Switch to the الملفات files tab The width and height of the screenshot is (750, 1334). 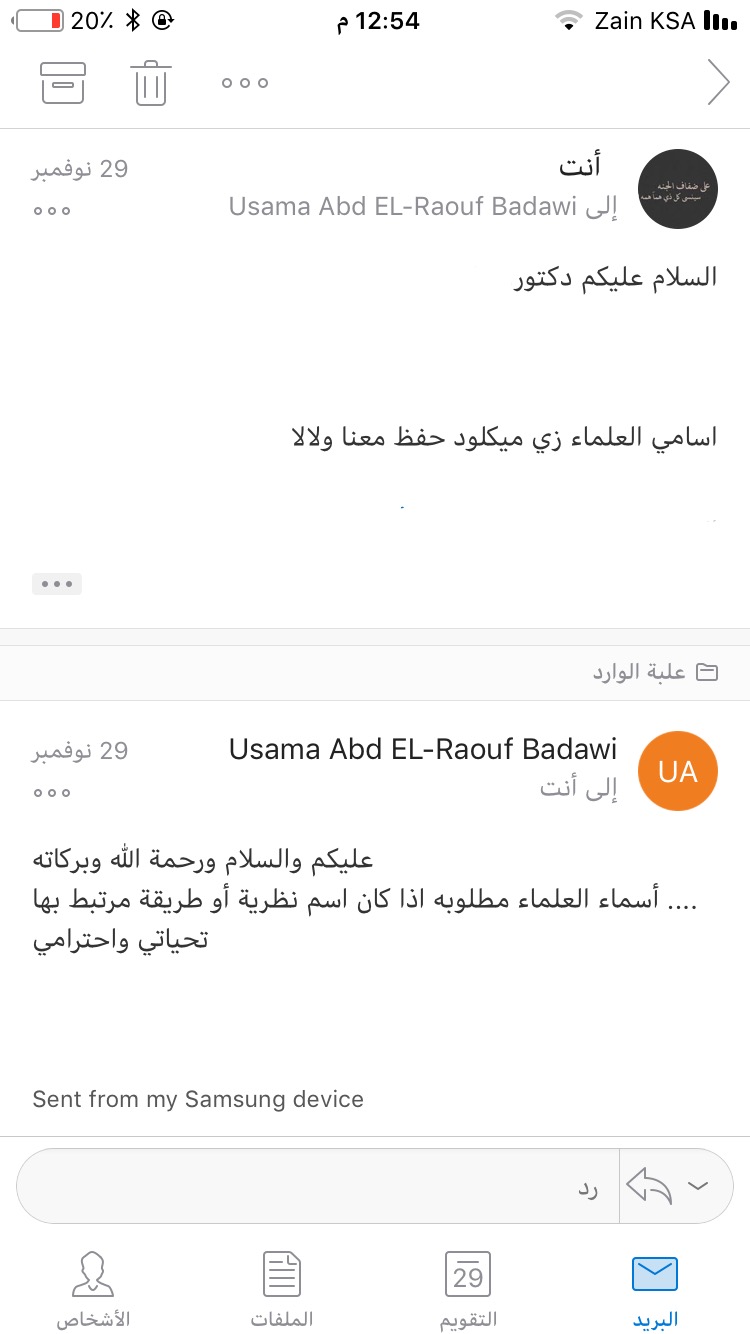pos(281,1292)
